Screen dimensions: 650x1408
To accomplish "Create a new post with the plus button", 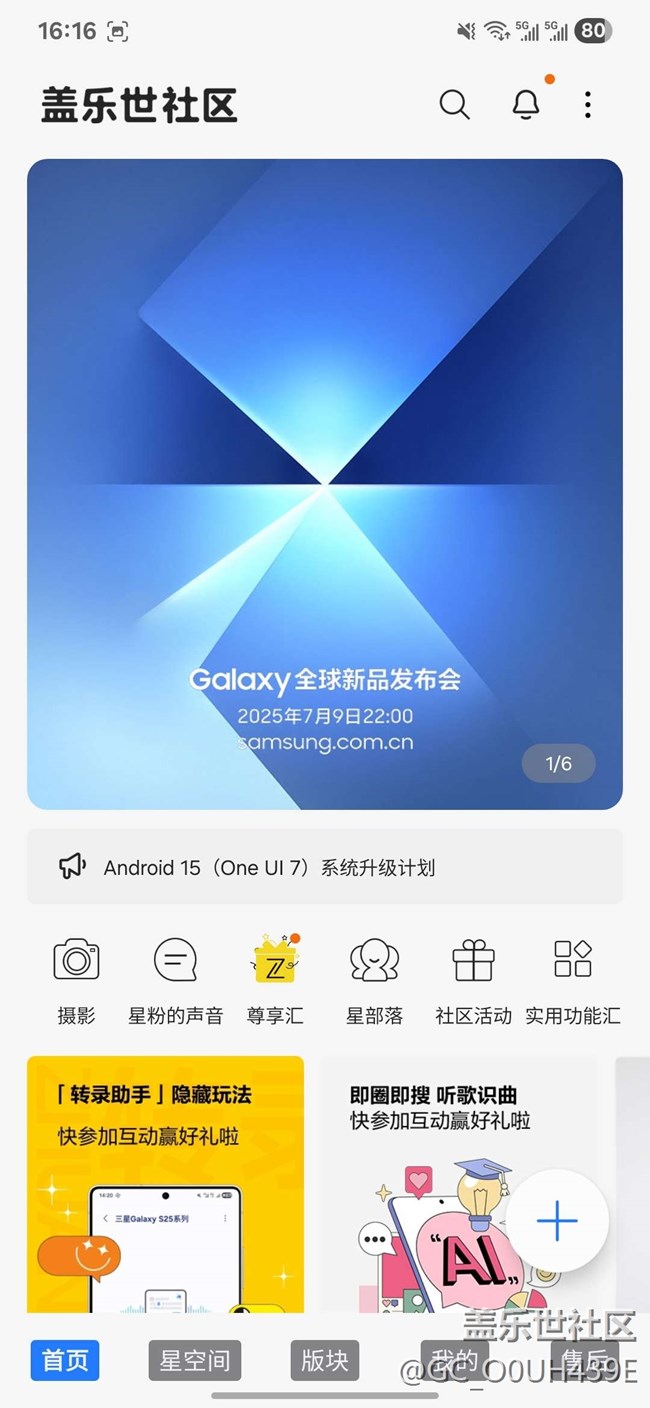I will pos(557,1221).
